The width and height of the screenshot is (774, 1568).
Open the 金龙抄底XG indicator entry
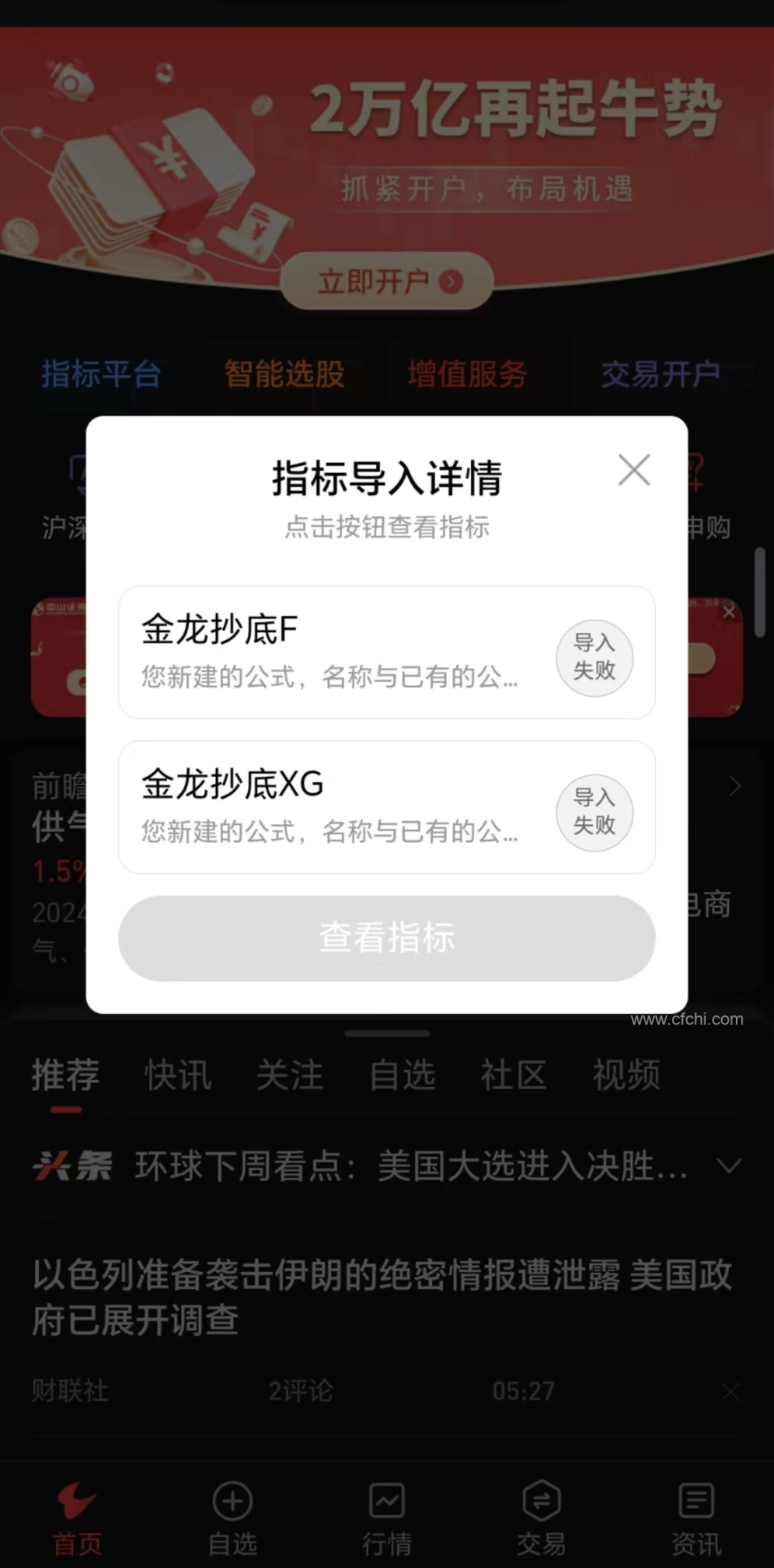330,806
